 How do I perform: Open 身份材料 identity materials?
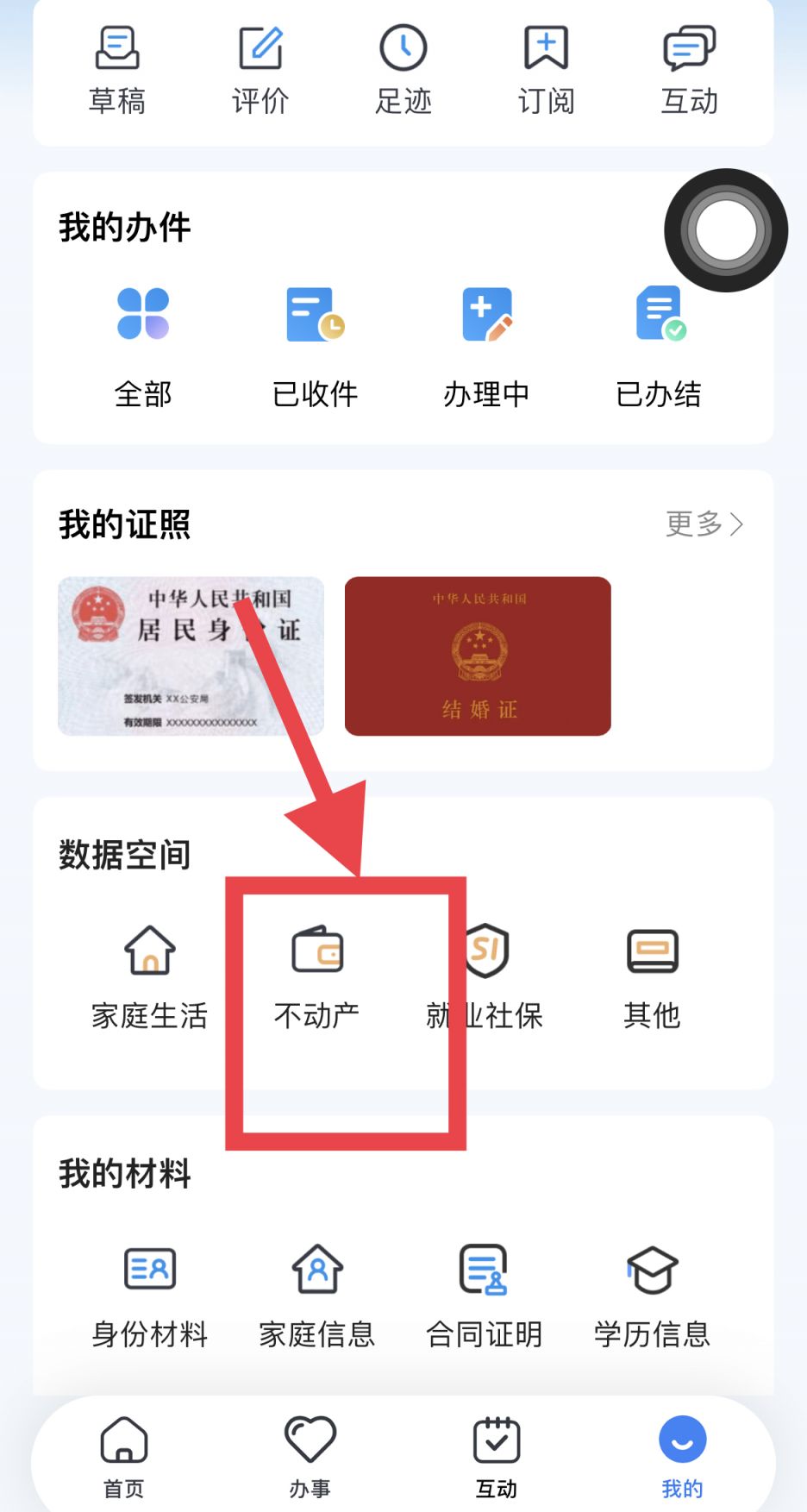click(x=150, y=1296)
